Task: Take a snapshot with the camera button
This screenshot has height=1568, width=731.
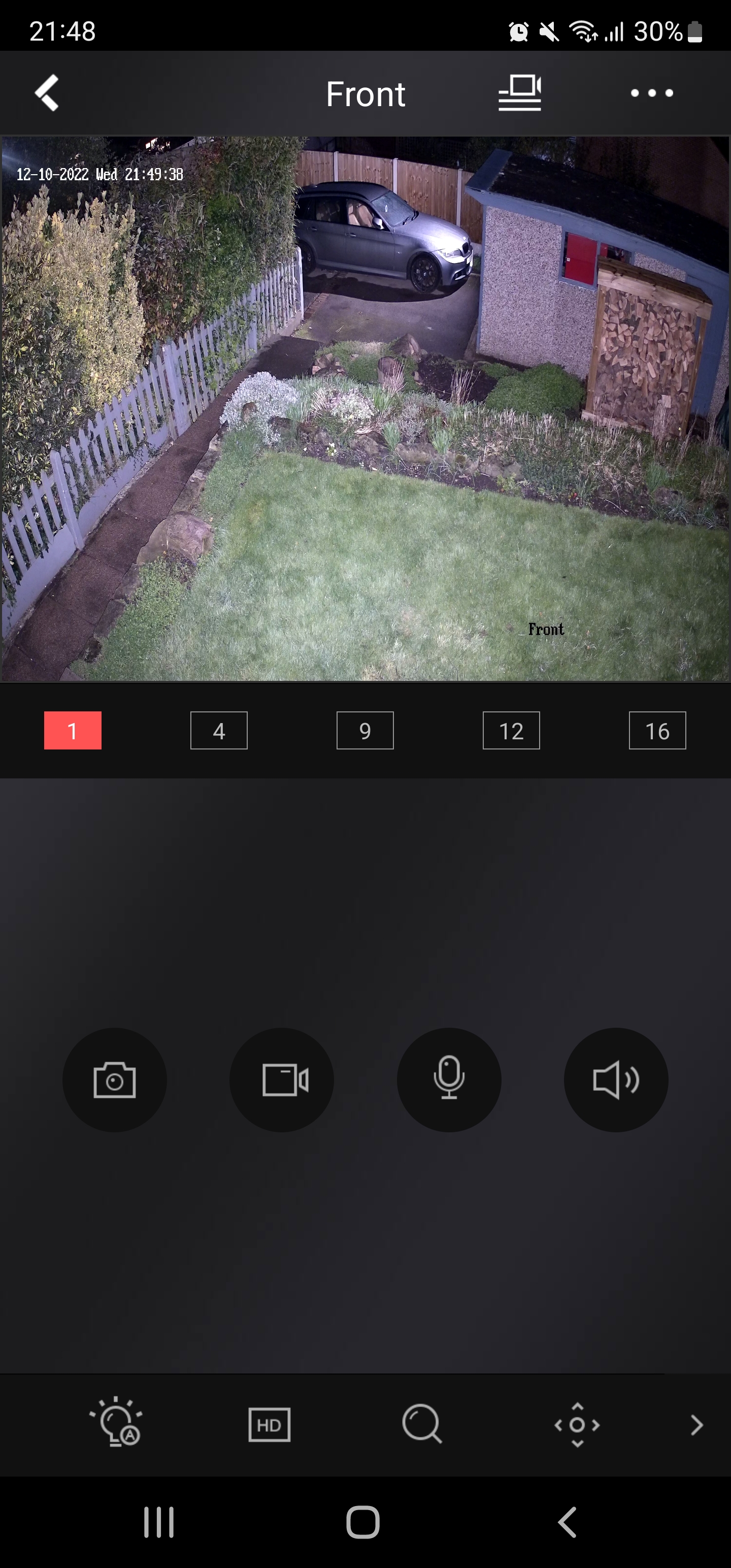Action: 114,1080
